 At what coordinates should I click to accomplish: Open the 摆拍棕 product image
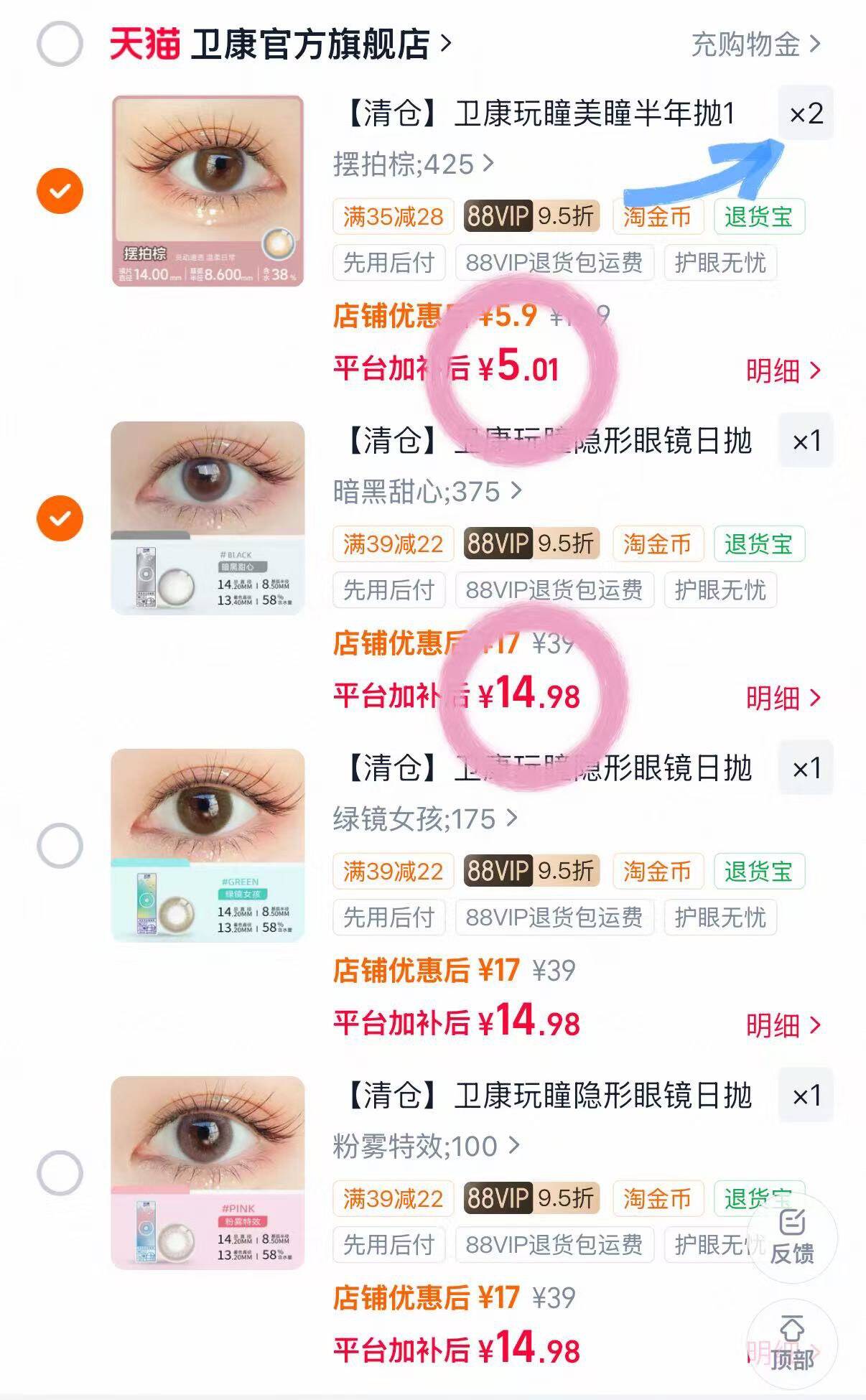[208, 191]
